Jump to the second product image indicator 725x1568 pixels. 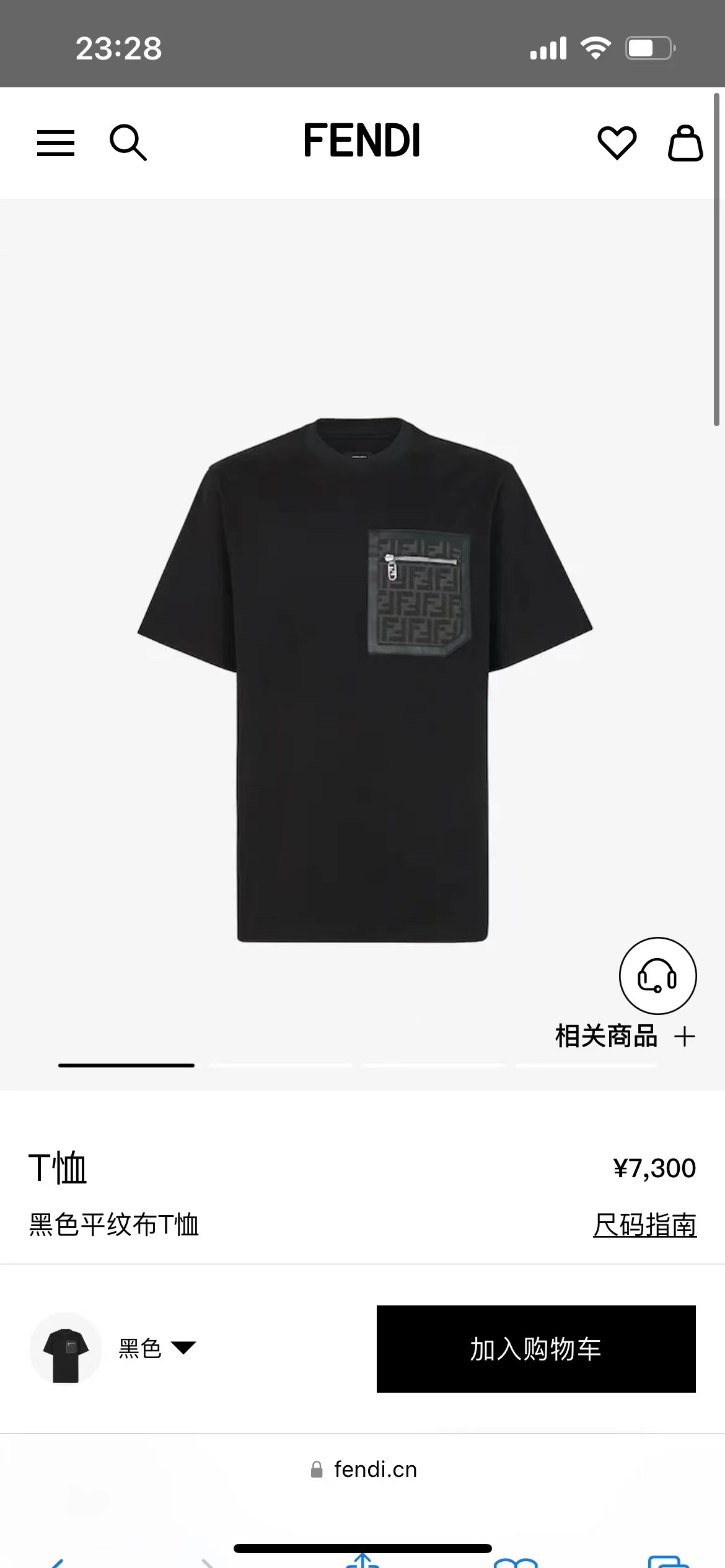tap(281, 1065)
